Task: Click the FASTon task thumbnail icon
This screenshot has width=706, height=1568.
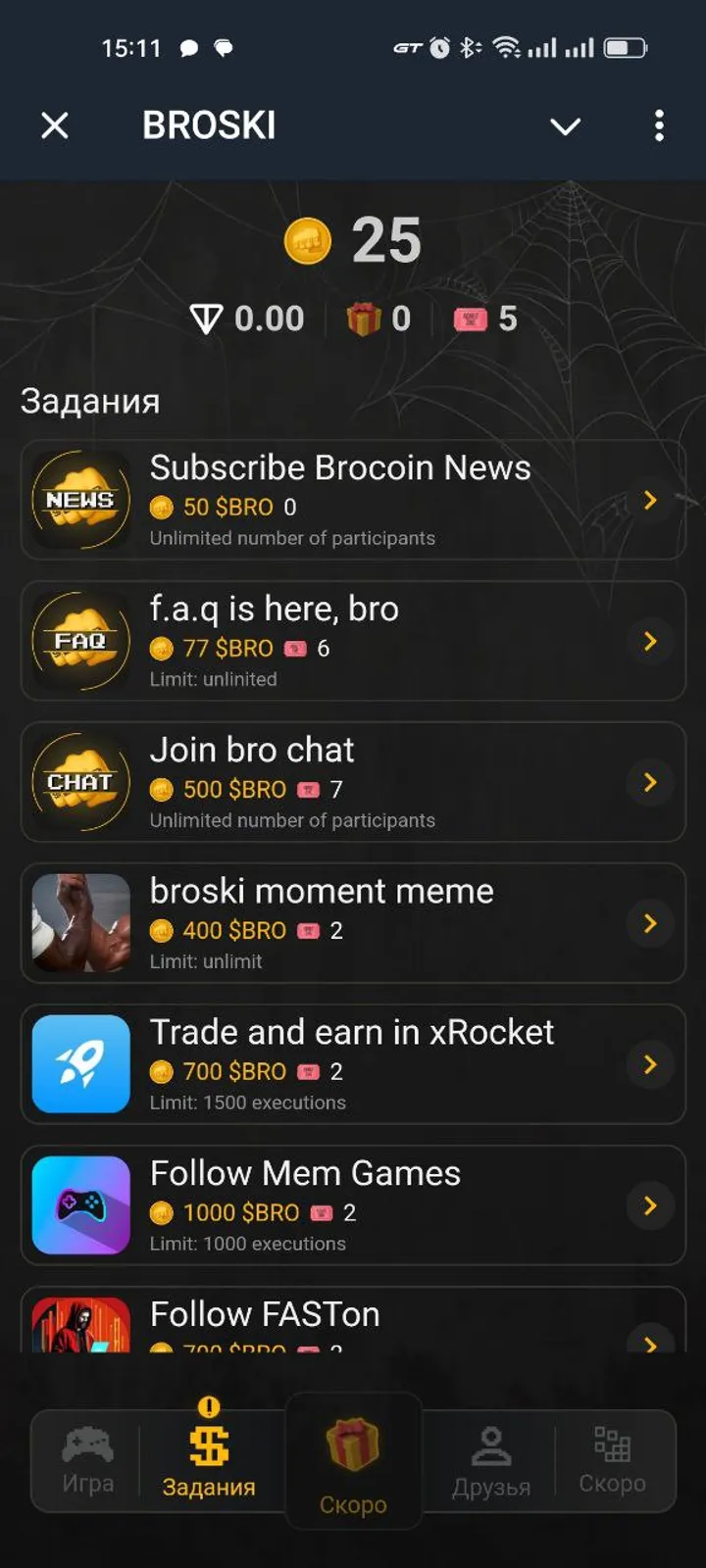Action: (x=80, y=1333)
